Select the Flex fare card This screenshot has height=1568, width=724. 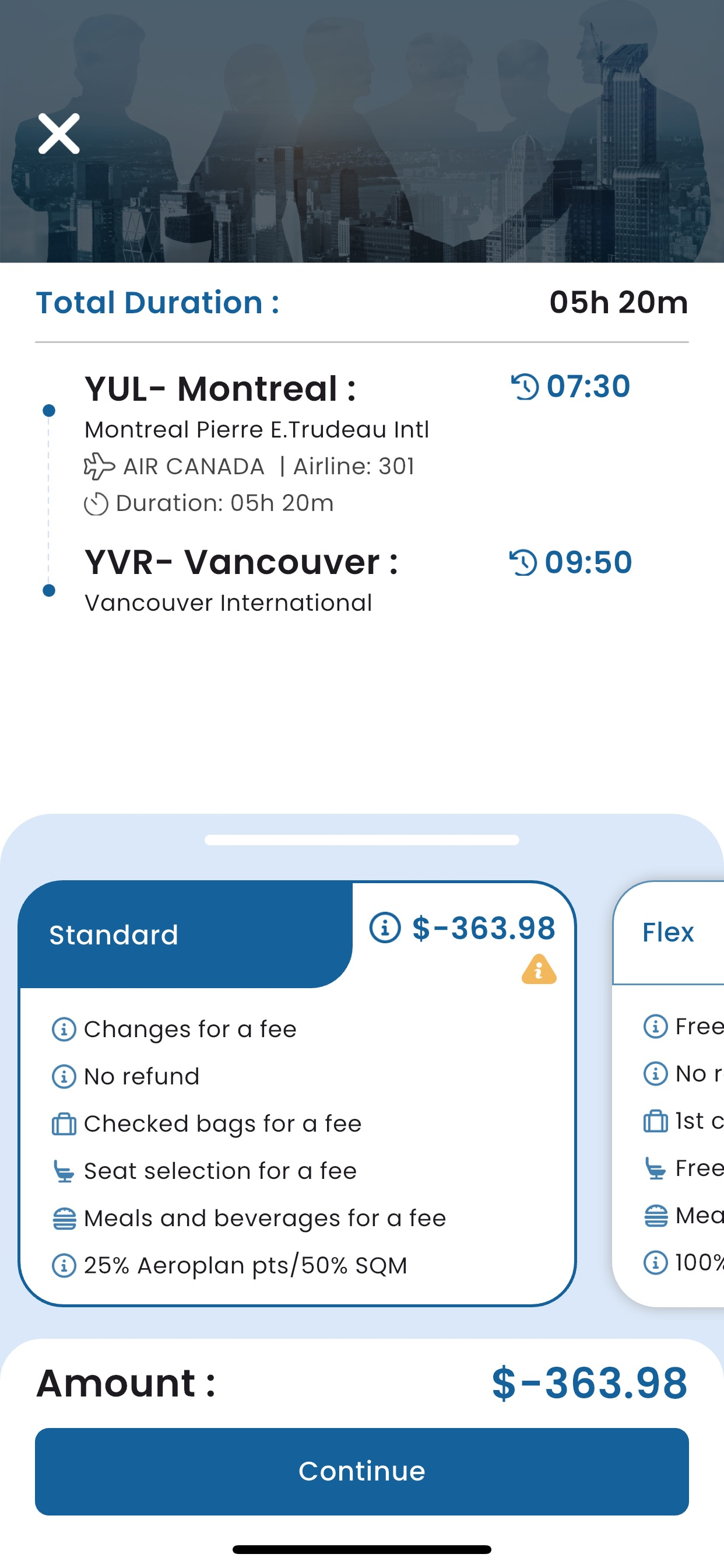[x=668, y=1093]
